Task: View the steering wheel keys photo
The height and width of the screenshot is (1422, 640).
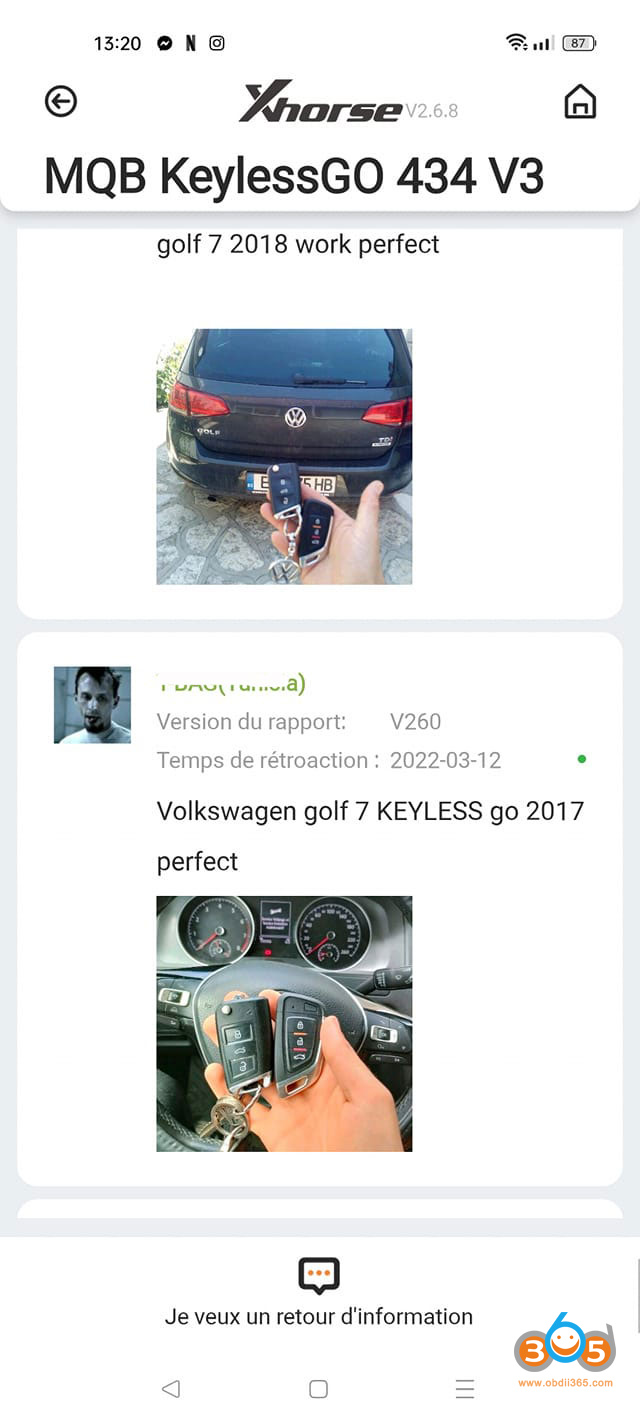Action: click(x=284, y=1023)
